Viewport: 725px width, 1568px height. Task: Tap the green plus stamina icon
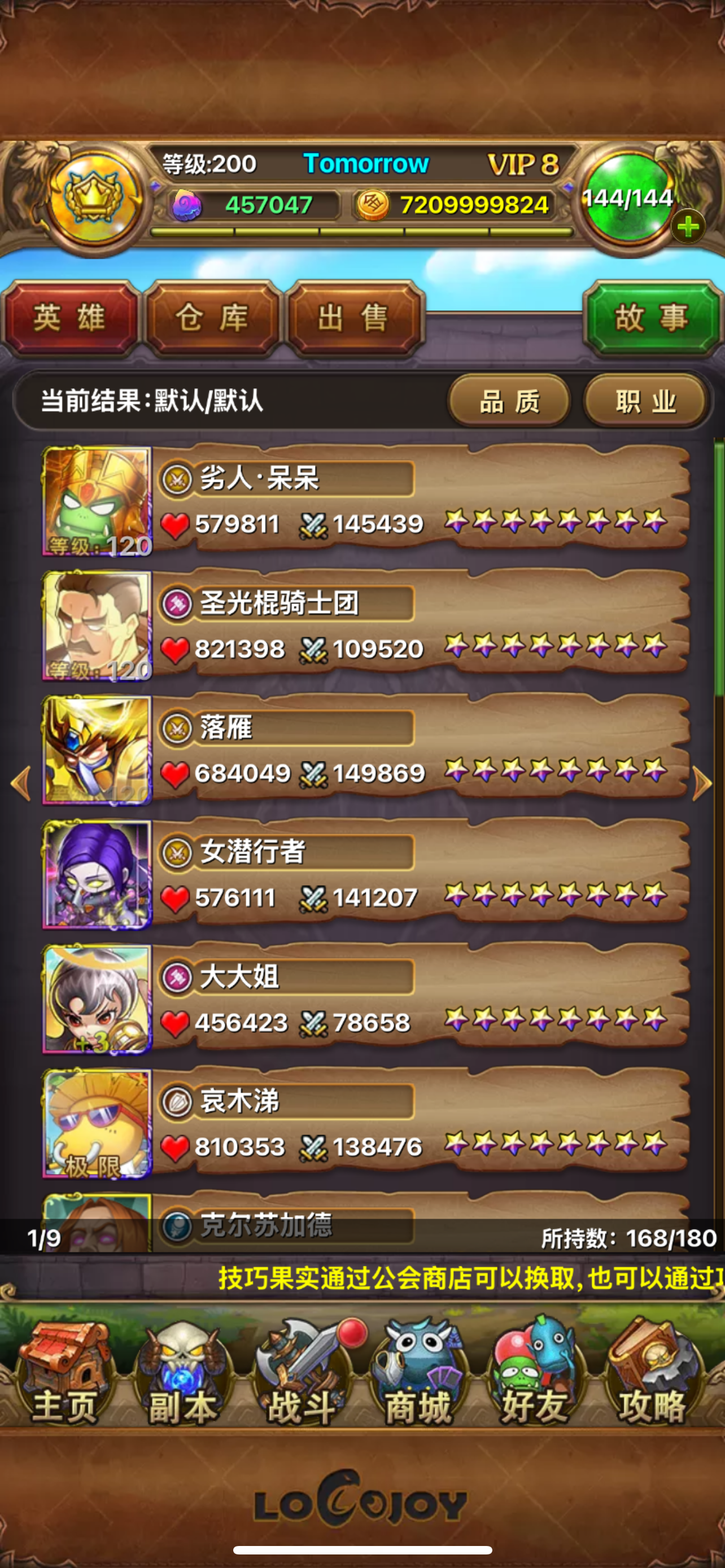[x=688, y=227]
